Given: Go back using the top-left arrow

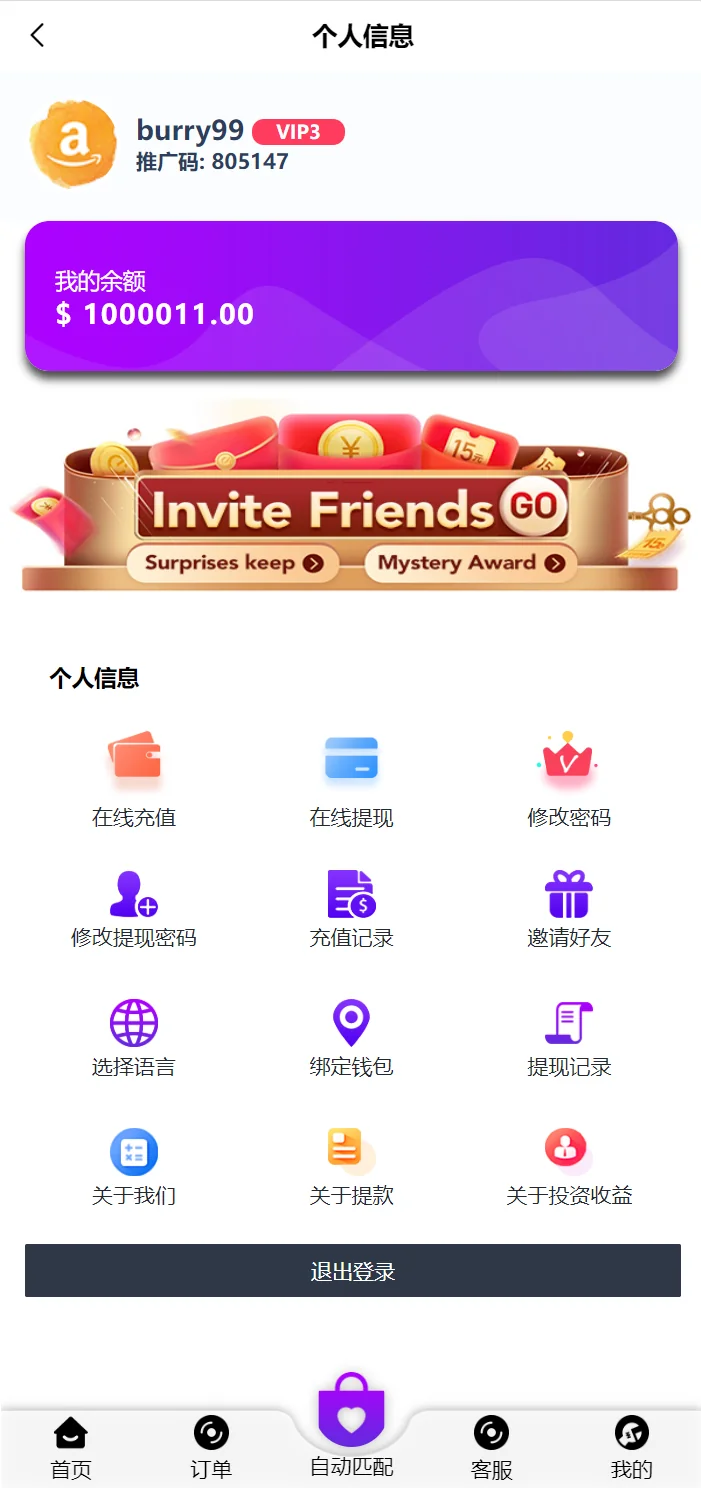Looking at the screenshot, I should [x=38, y=36].
